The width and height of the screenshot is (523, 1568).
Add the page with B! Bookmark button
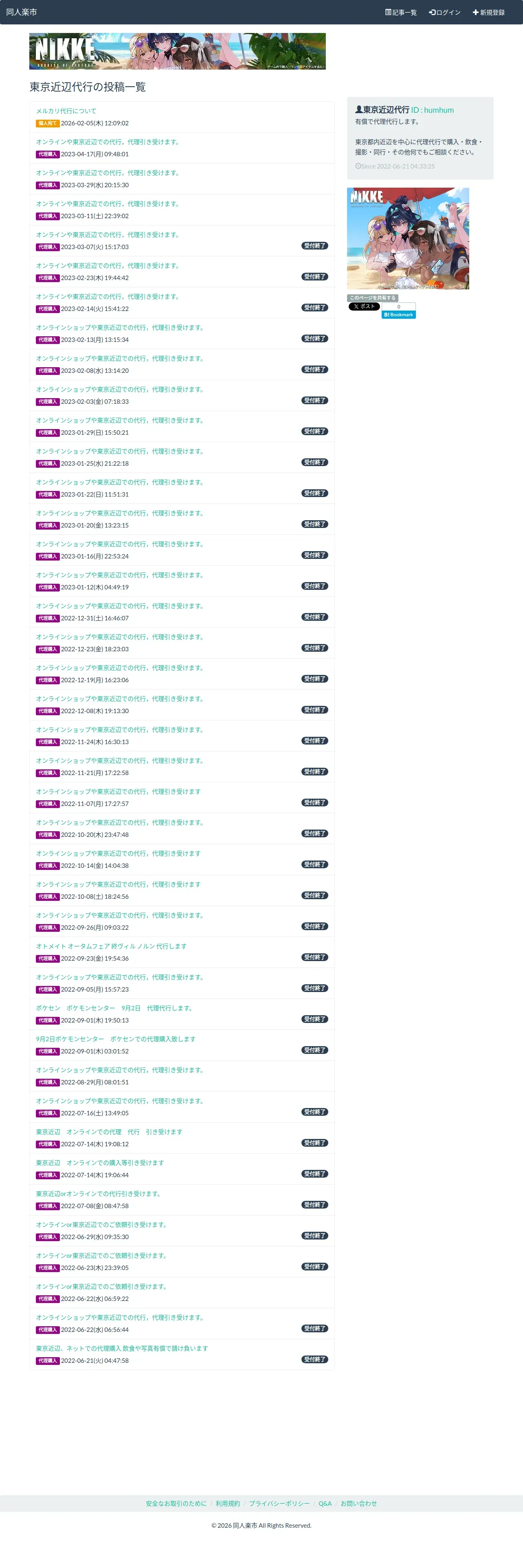tap(399, 315)
